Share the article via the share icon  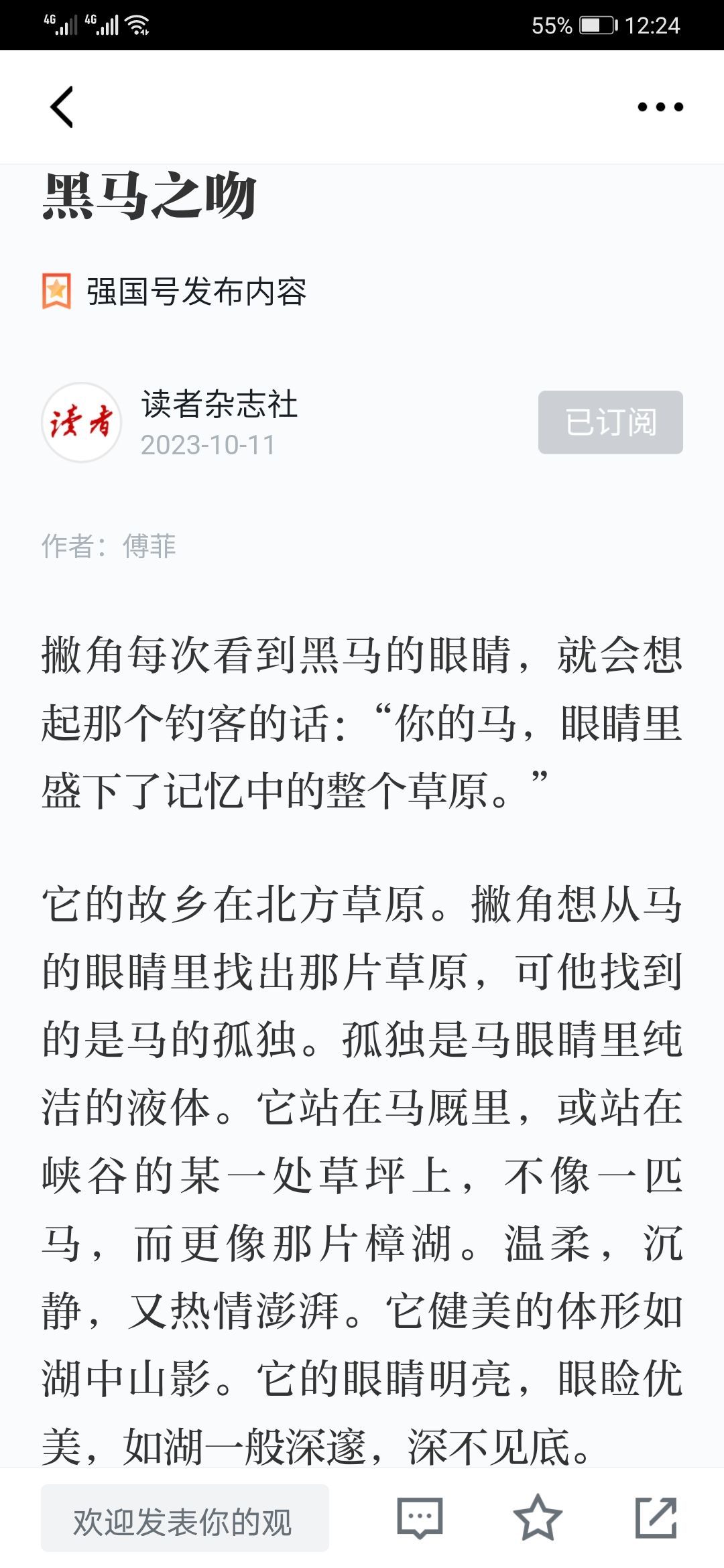[656, 1518]
